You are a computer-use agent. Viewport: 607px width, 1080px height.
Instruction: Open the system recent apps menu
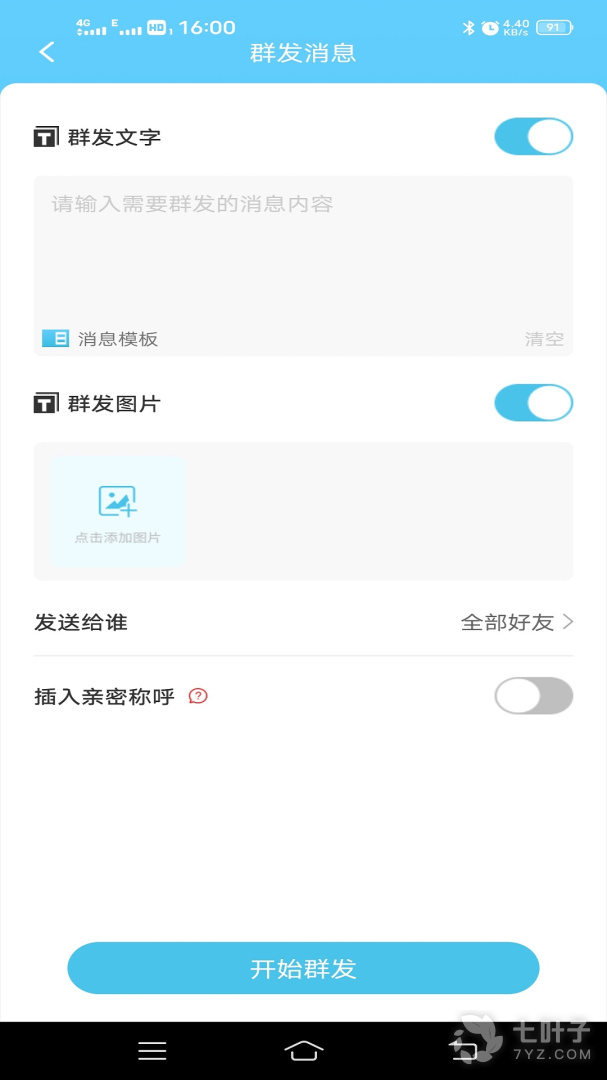click(152, 1050)
